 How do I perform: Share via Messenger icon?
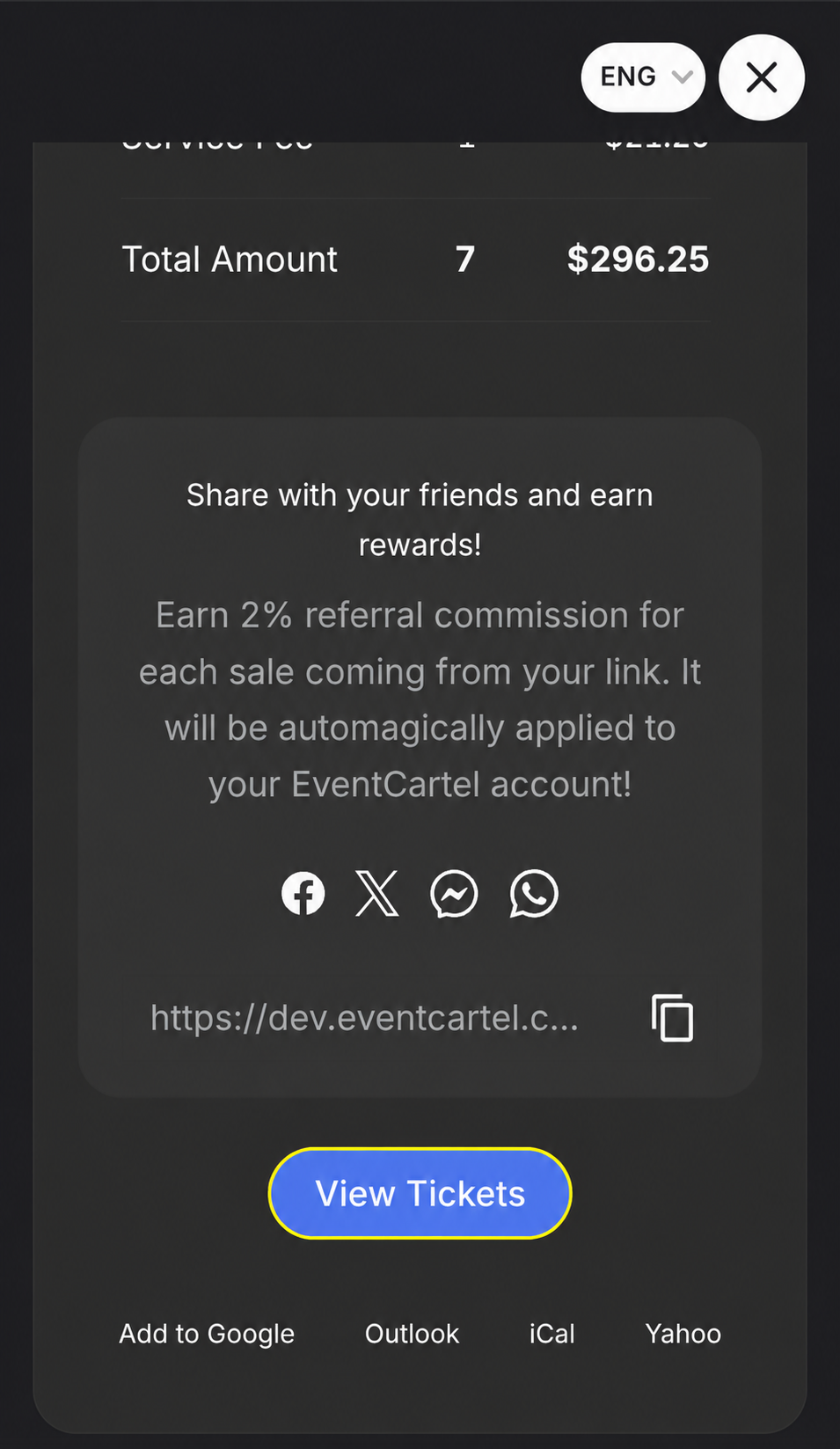(x=454, y=894)
